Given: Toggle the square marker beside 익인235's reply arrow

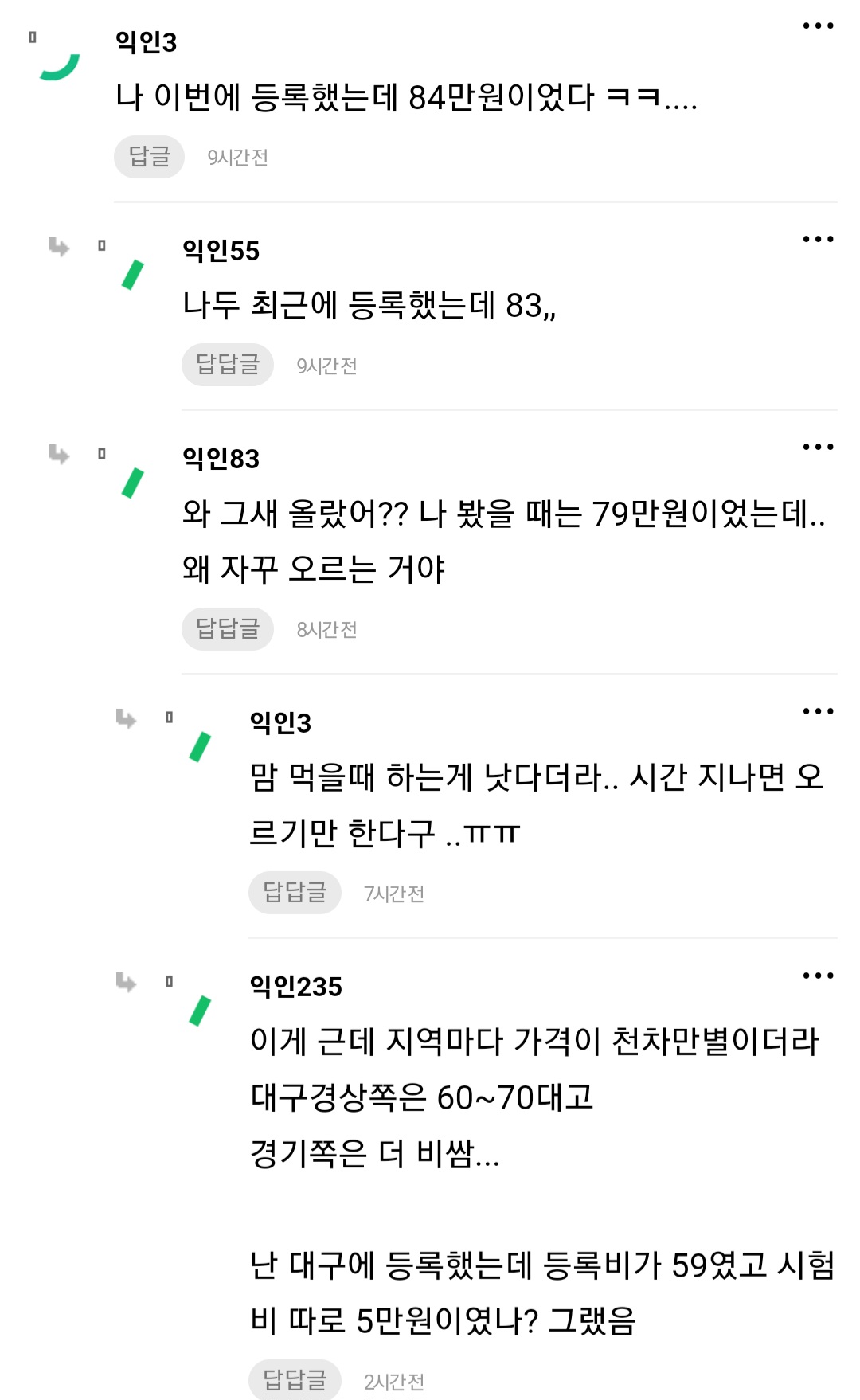Looking at the screenshot, I should point(168,982).
